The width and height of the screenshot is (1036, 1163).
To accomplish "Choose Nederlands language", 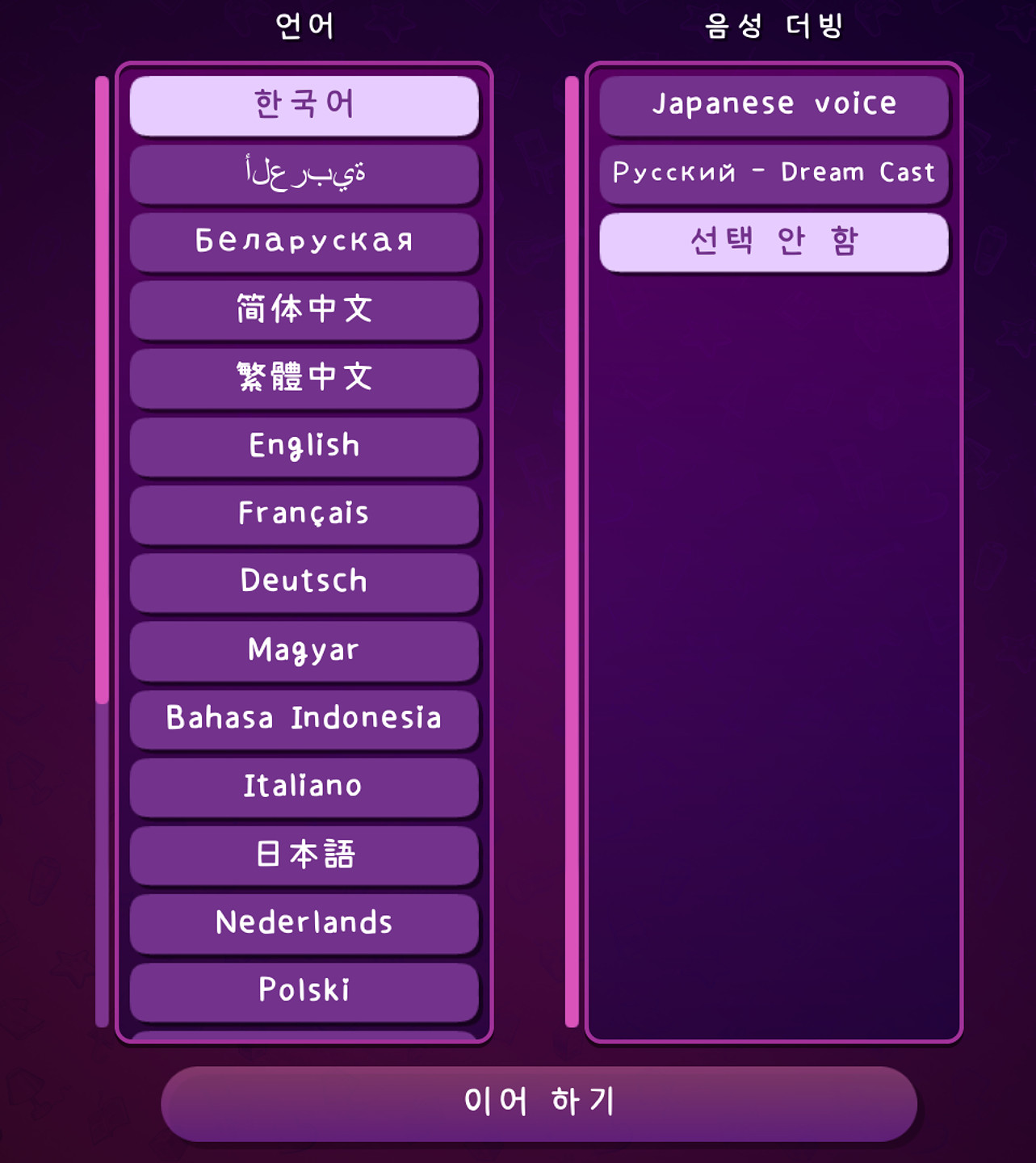I will (x=304, y=922).
